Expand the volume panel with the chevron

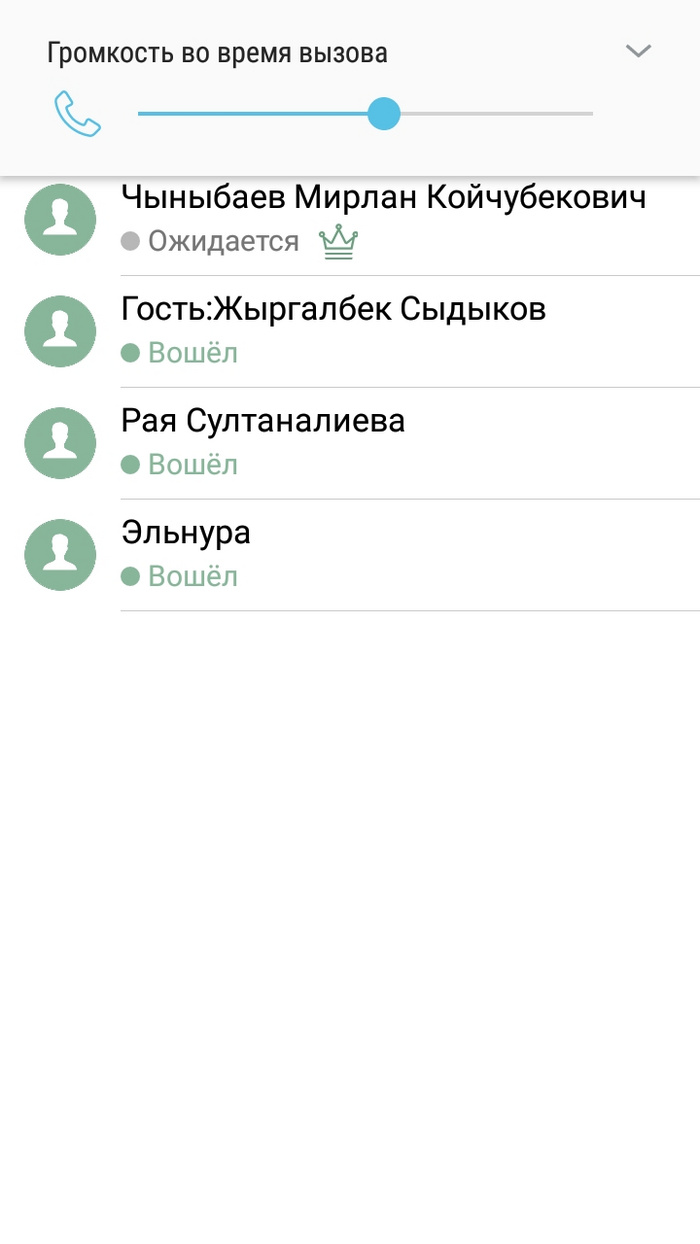638,51
